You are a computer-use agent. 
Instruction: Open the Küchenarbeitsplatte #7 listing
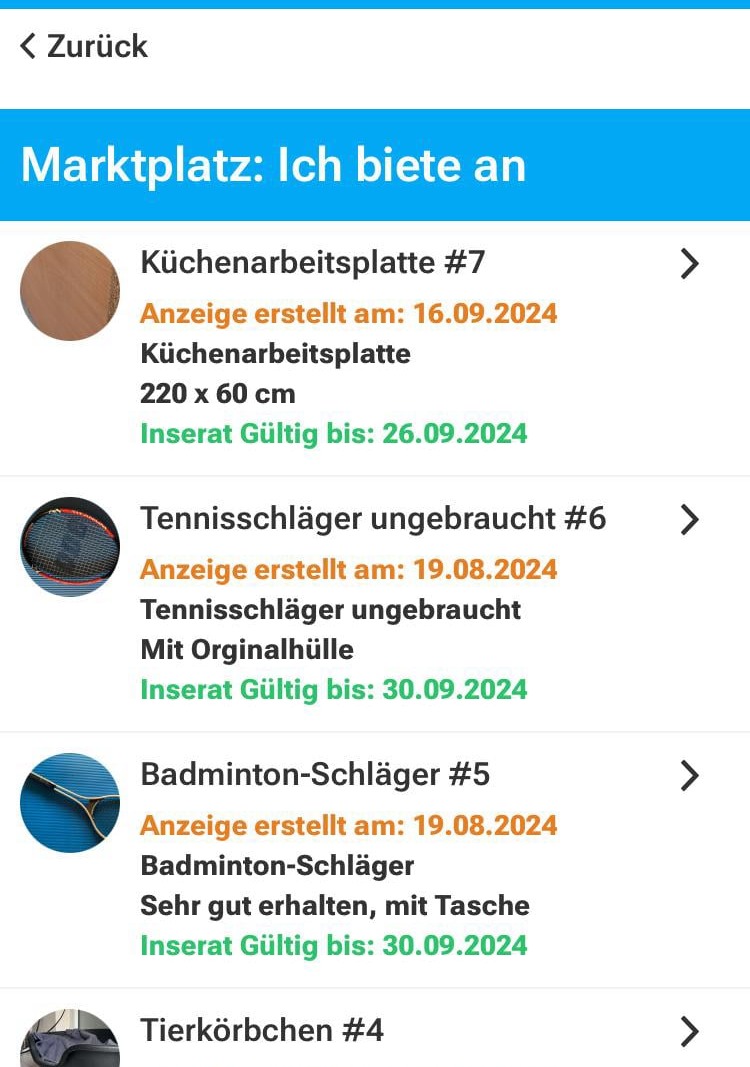pos(312,263)
